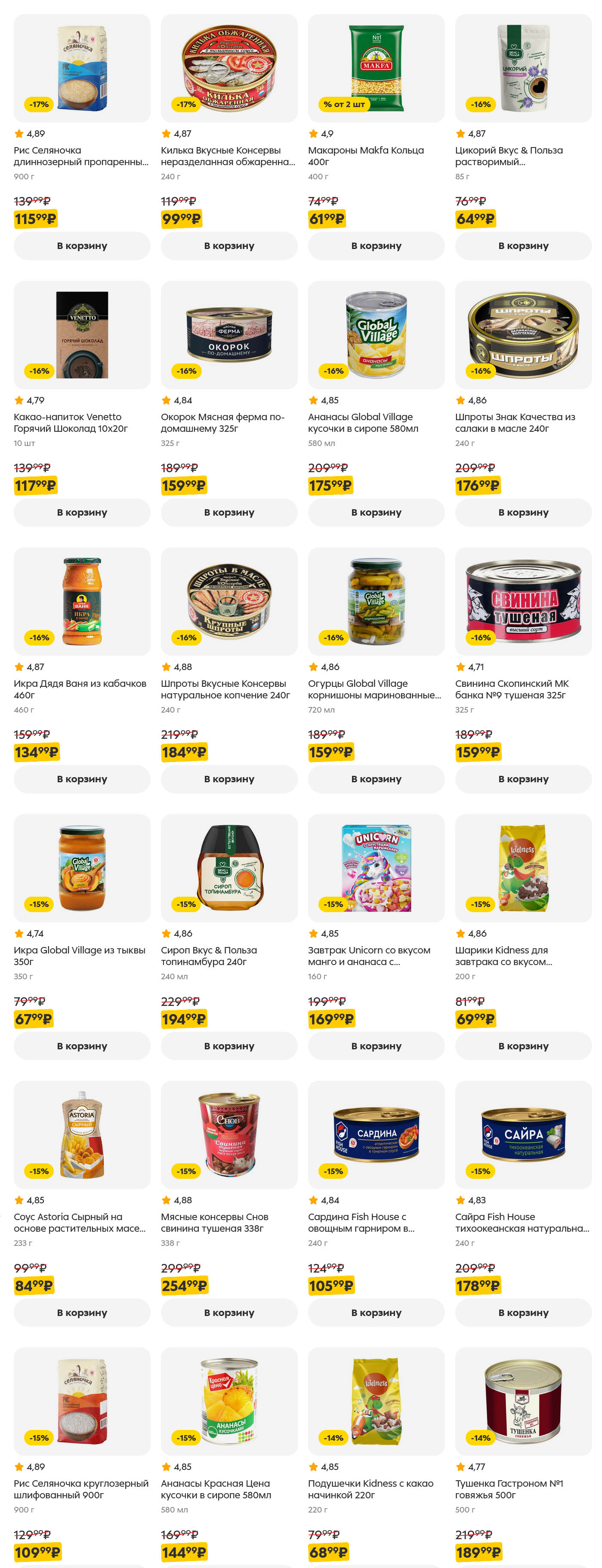This screenshot has height=1568, width=602.
Task: Add Сироп топинамбура to cart
Action: coord(228,1046)
